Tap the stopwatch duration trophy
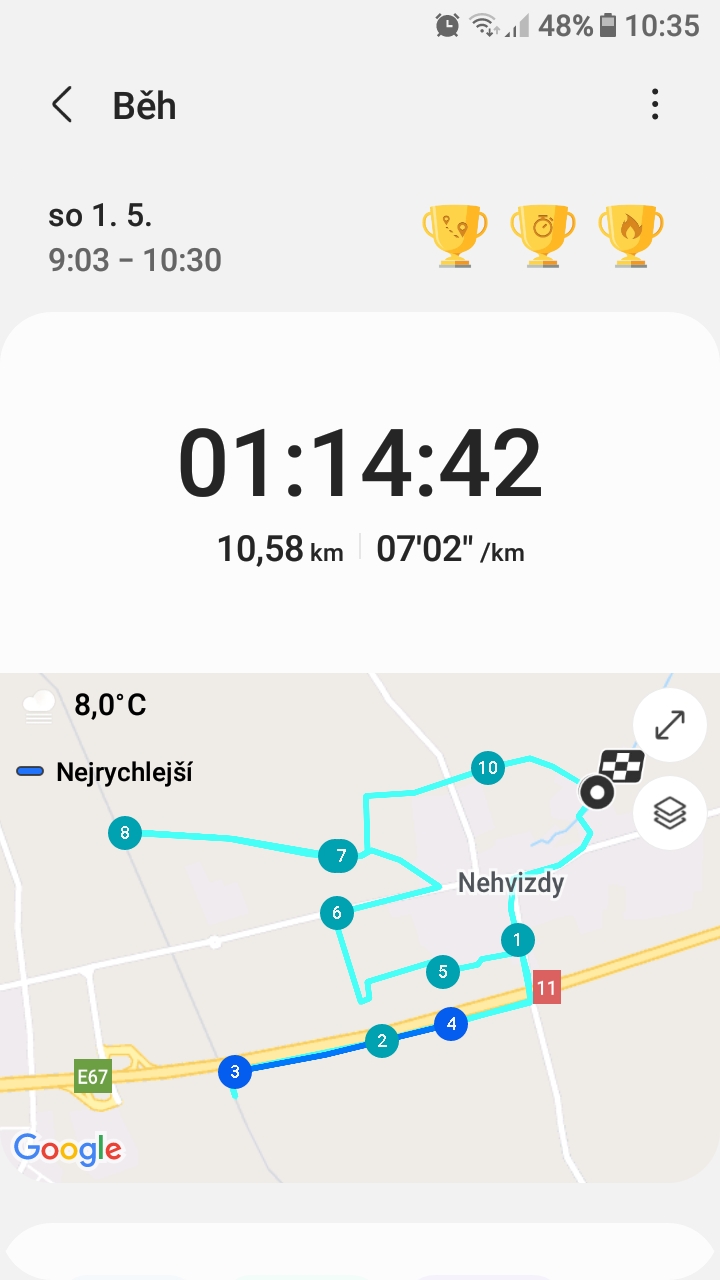This screenshot has height=1280, width=720. (x=543, y=236)
